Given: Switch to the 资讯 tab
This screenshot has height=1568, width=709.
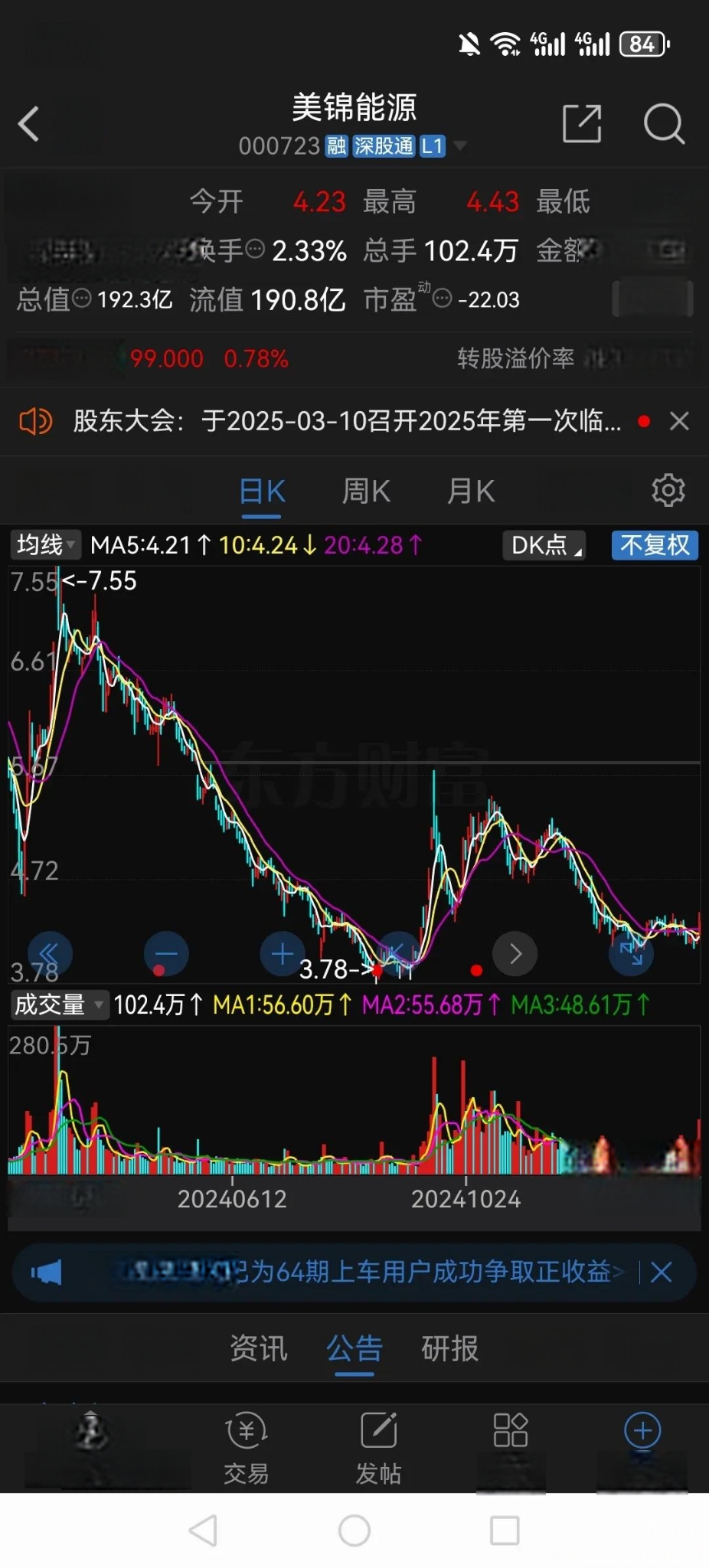Looking at the screenshot, I should click(x=259, y=1348).
